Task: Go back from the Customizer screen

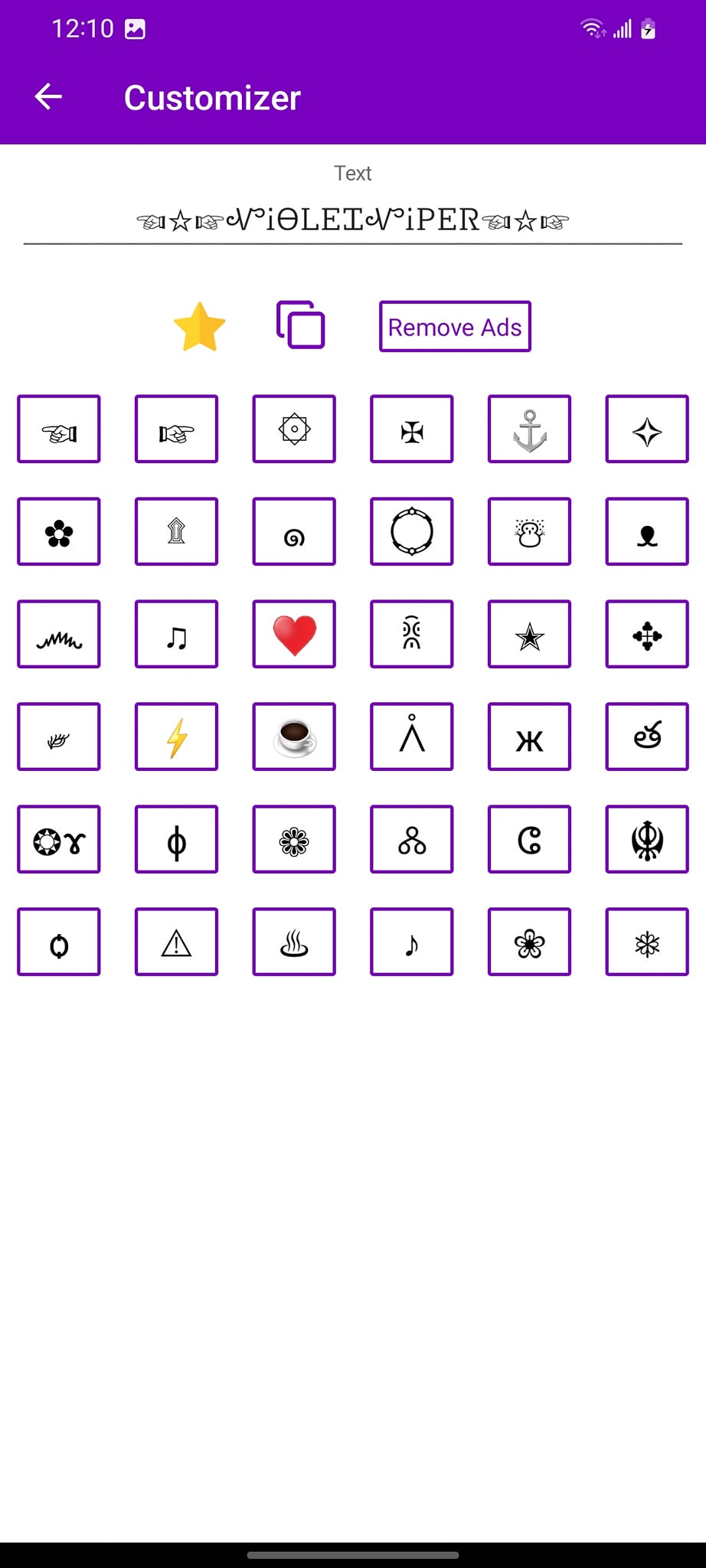Action: pos(48,96)
